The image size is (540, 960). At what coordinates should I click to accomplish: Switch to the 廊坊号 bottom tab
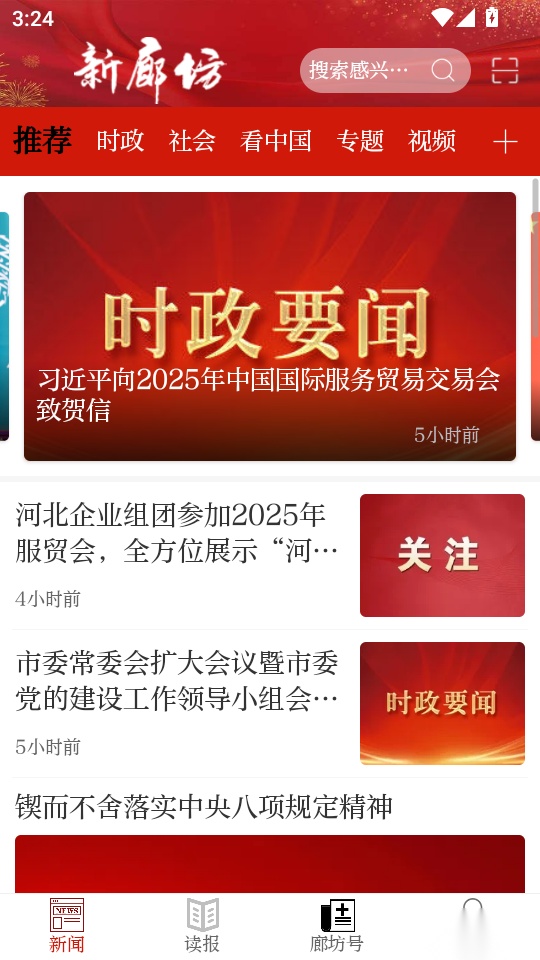(x=337, y=925)
